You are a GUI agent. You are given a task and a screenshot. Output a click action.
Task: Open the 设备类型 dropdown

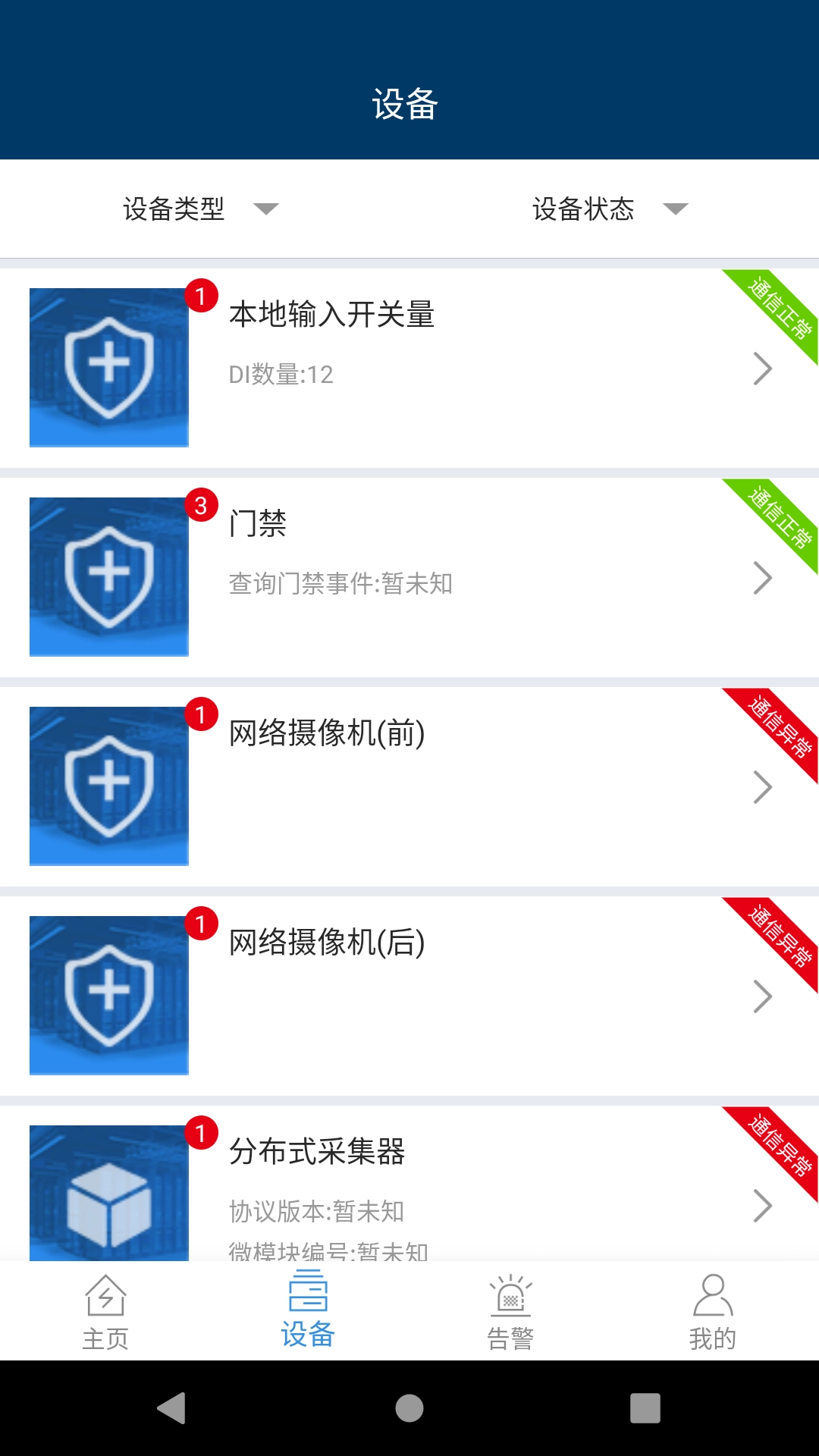pyautogui.click(x=197, y=209)
